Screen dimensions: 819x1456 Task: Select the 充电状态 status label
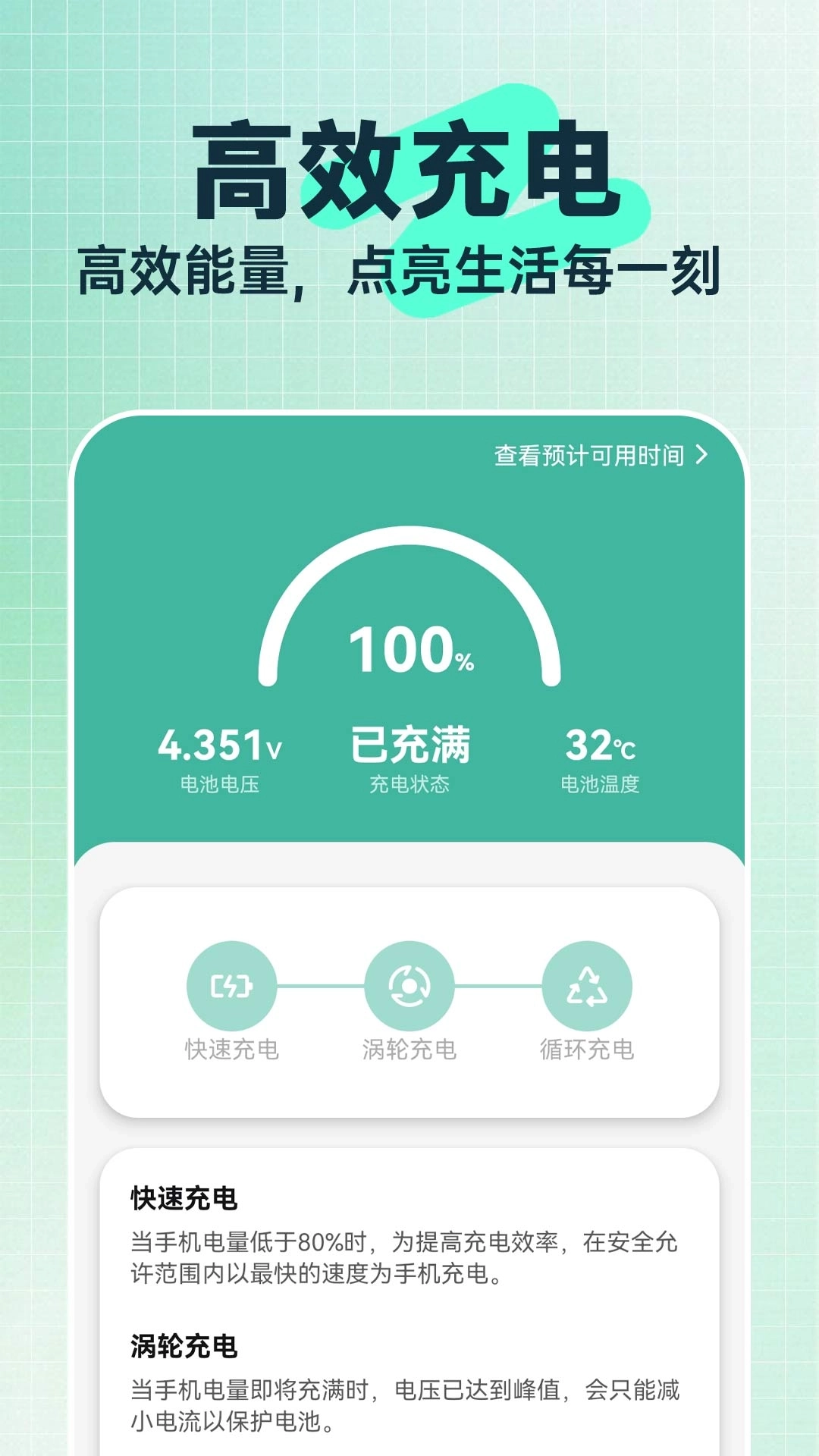click(409, 786)
